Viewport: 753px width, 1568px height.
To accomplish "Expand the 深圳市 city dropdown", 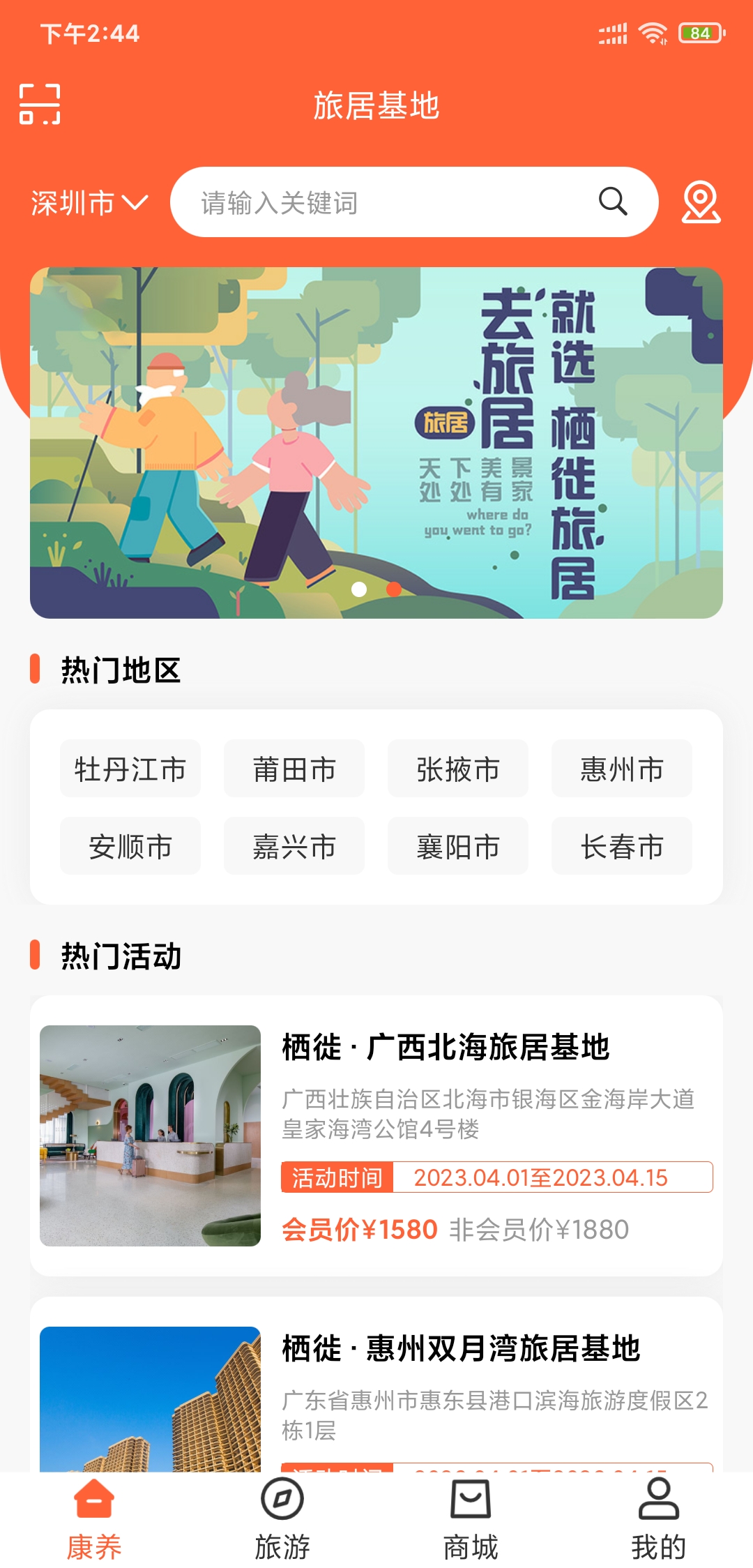I will (x=89, y=203).
